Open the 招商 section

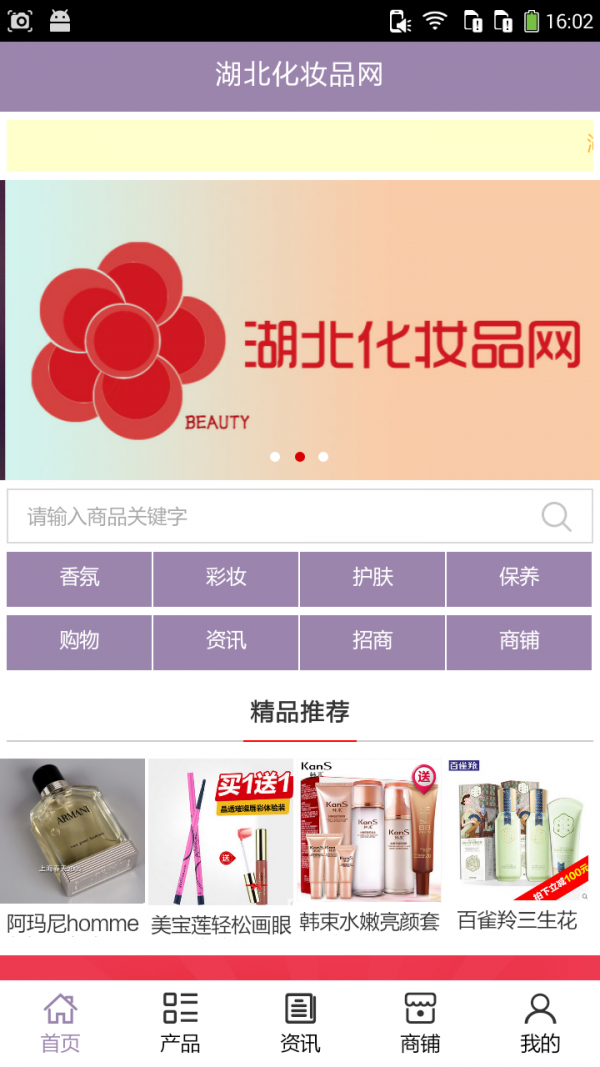[372, 641]
